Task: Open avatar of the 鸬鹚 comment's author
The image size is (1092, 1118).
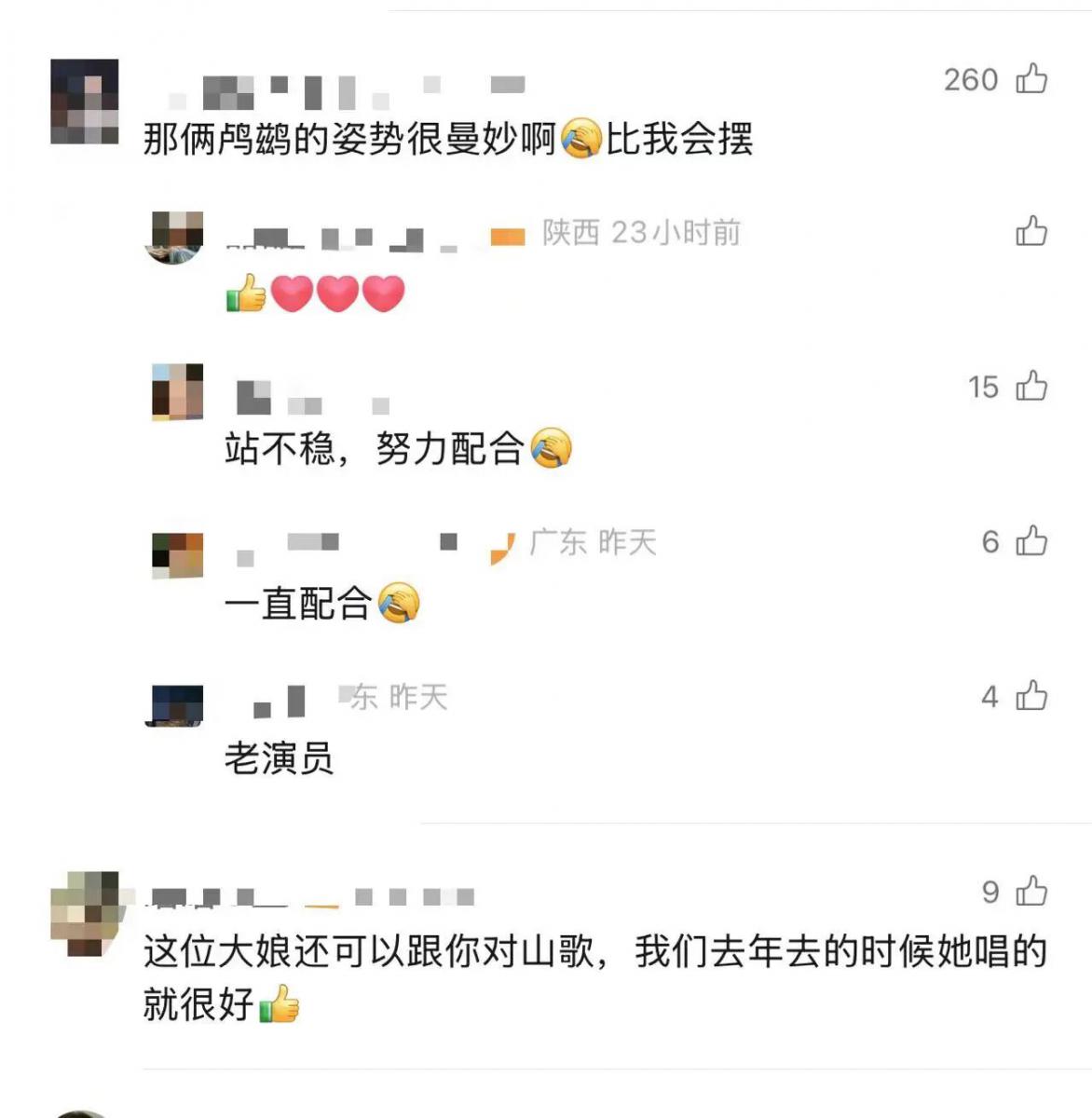Action: pos(85,102)
